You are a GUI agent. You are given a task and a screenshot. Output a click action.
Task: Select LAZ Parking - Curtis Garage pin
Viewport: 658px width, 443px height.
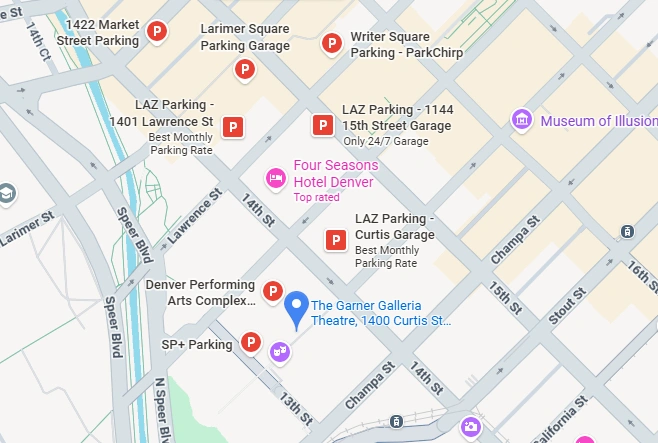[335, 240]
